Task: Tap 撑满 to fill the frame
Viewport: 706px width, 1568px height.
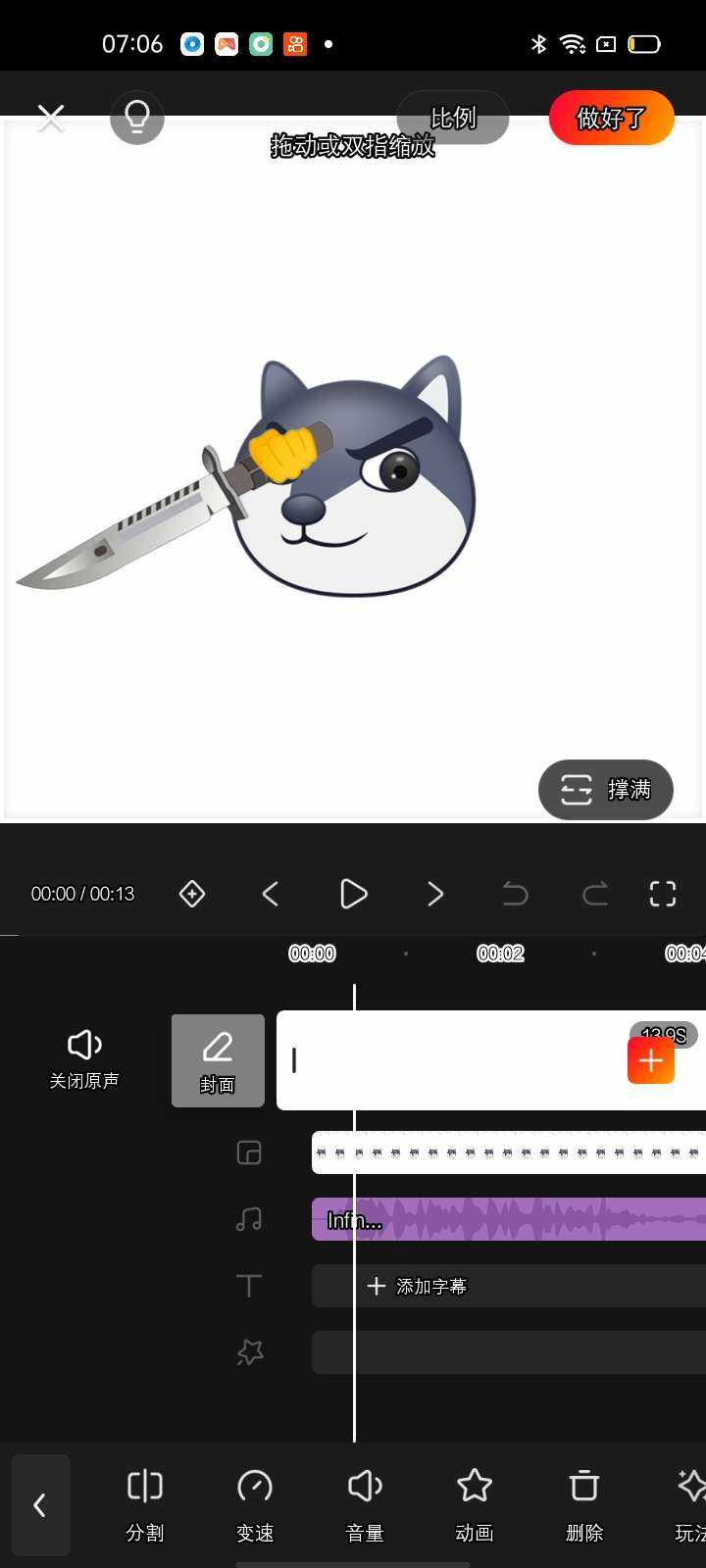Action: tap(605, 789)
